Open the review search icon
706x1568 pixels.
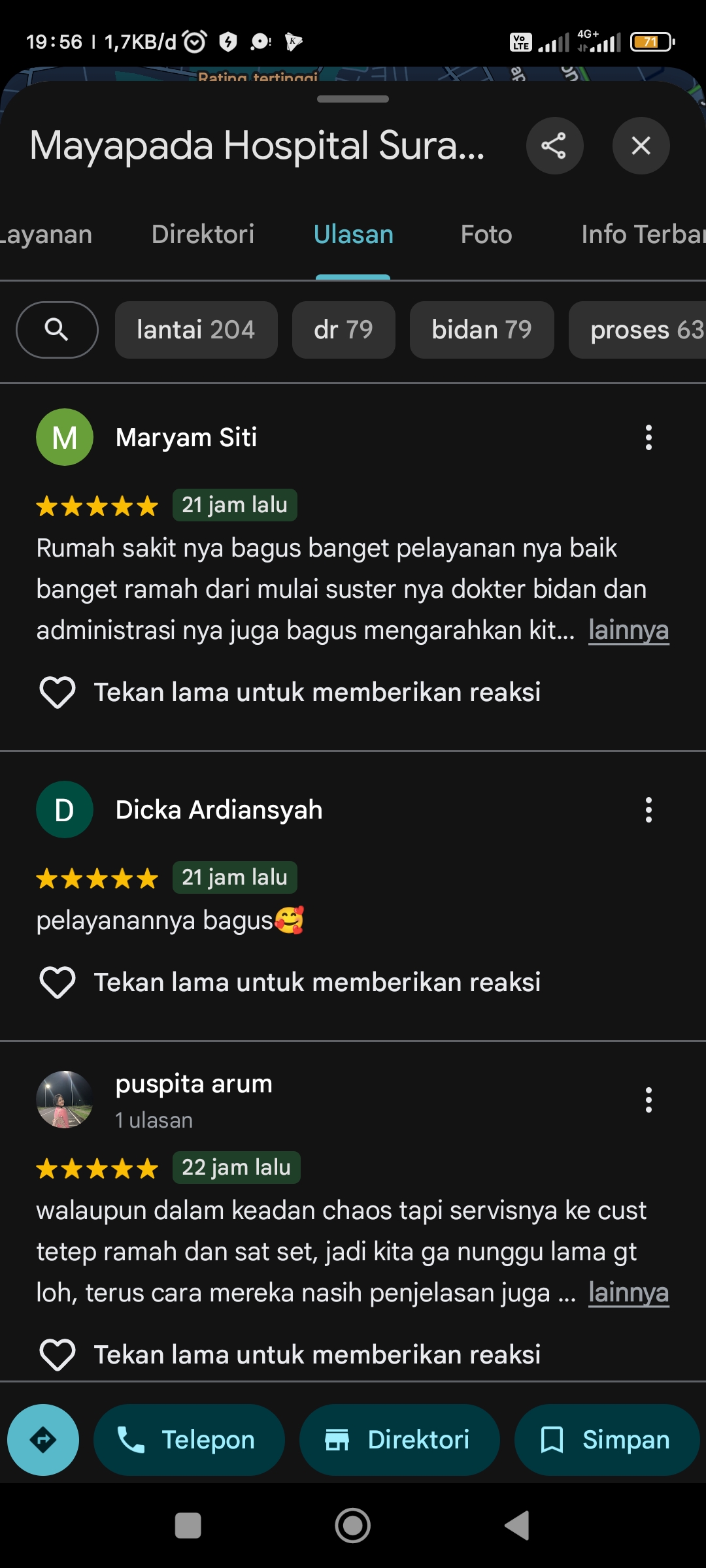(x=57, y=330)
